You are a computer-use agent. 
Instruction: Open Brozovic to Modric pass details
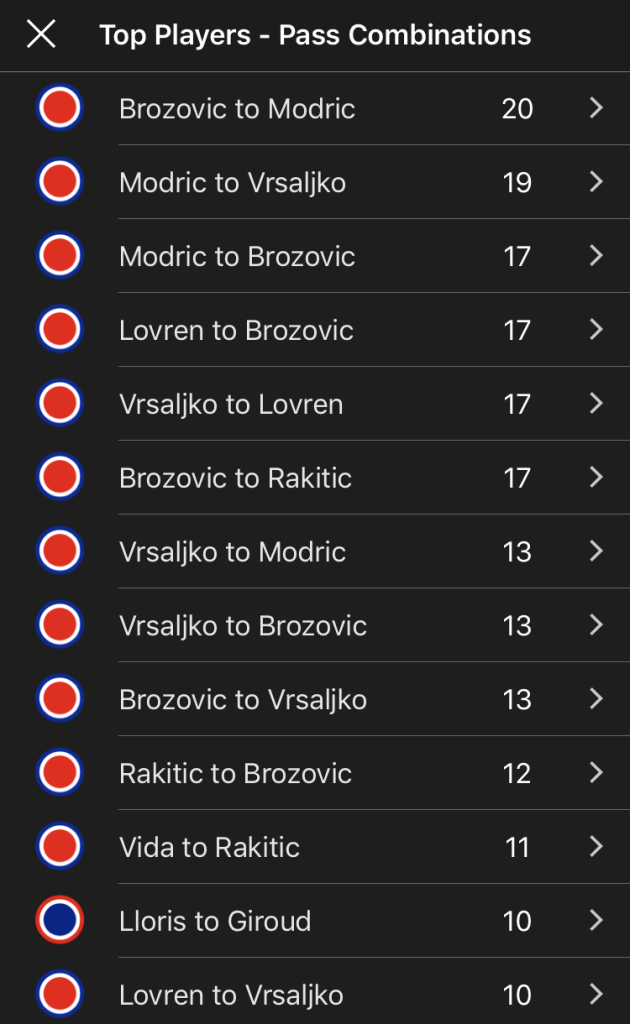[x=315, y=108]
